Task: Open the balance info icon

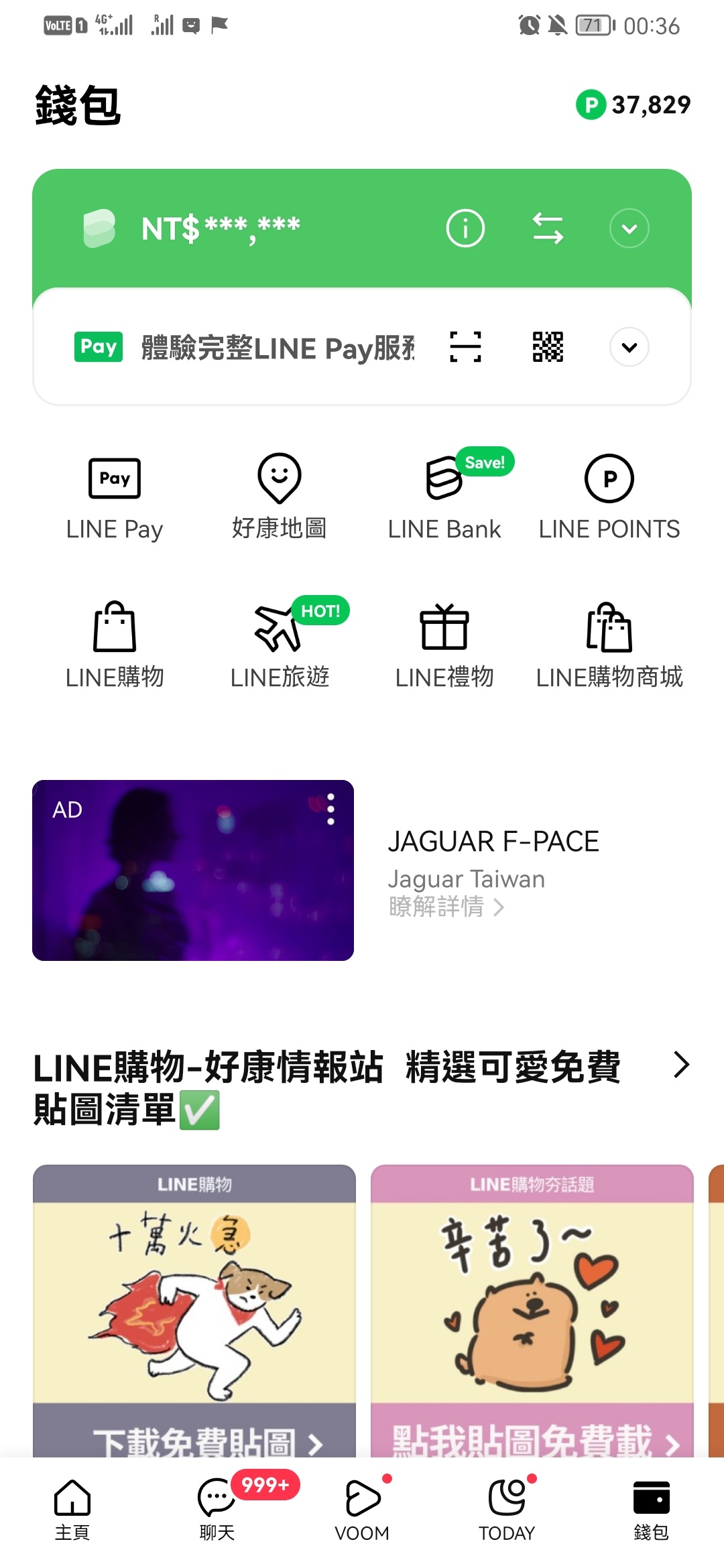Action: click(x=465, y=228)
